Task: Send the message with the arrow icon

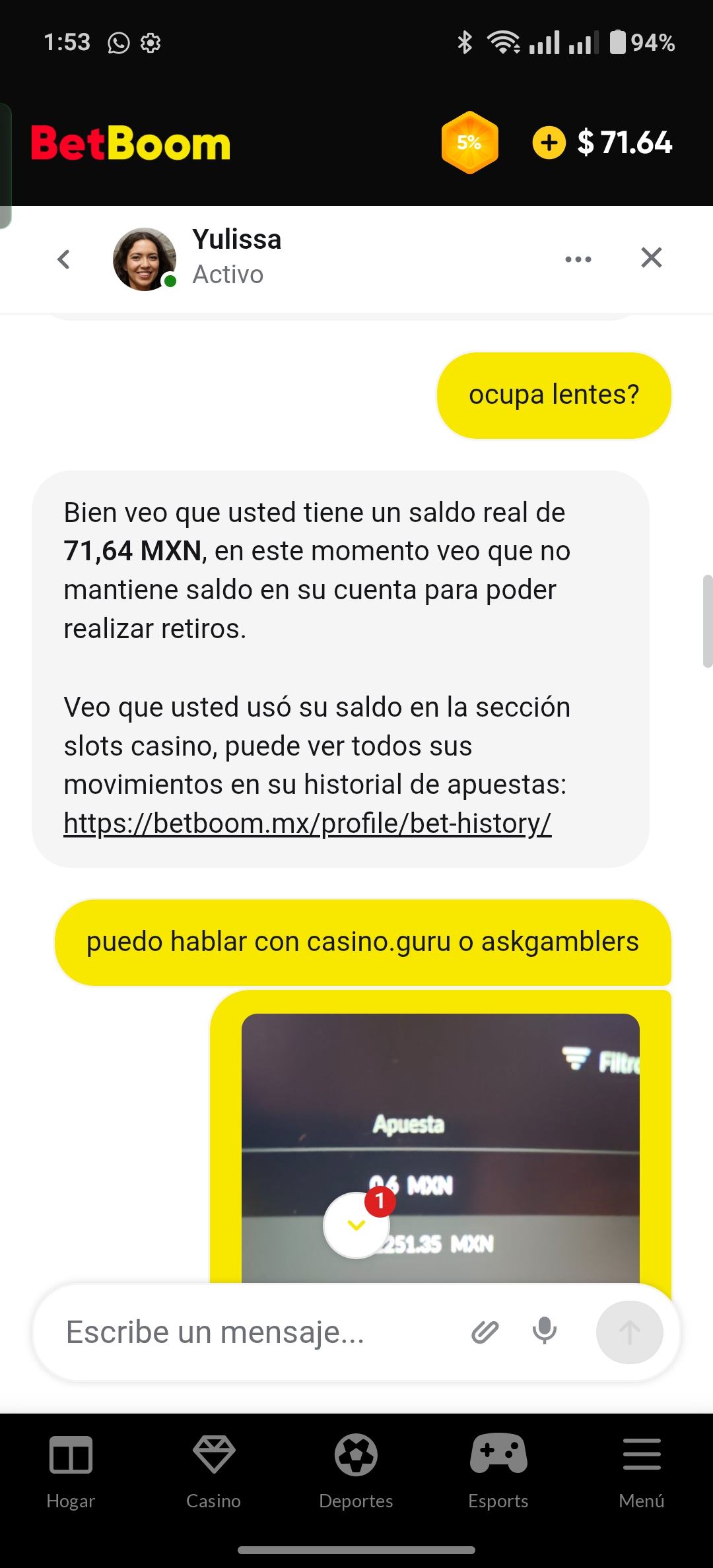Action: 628,1332
